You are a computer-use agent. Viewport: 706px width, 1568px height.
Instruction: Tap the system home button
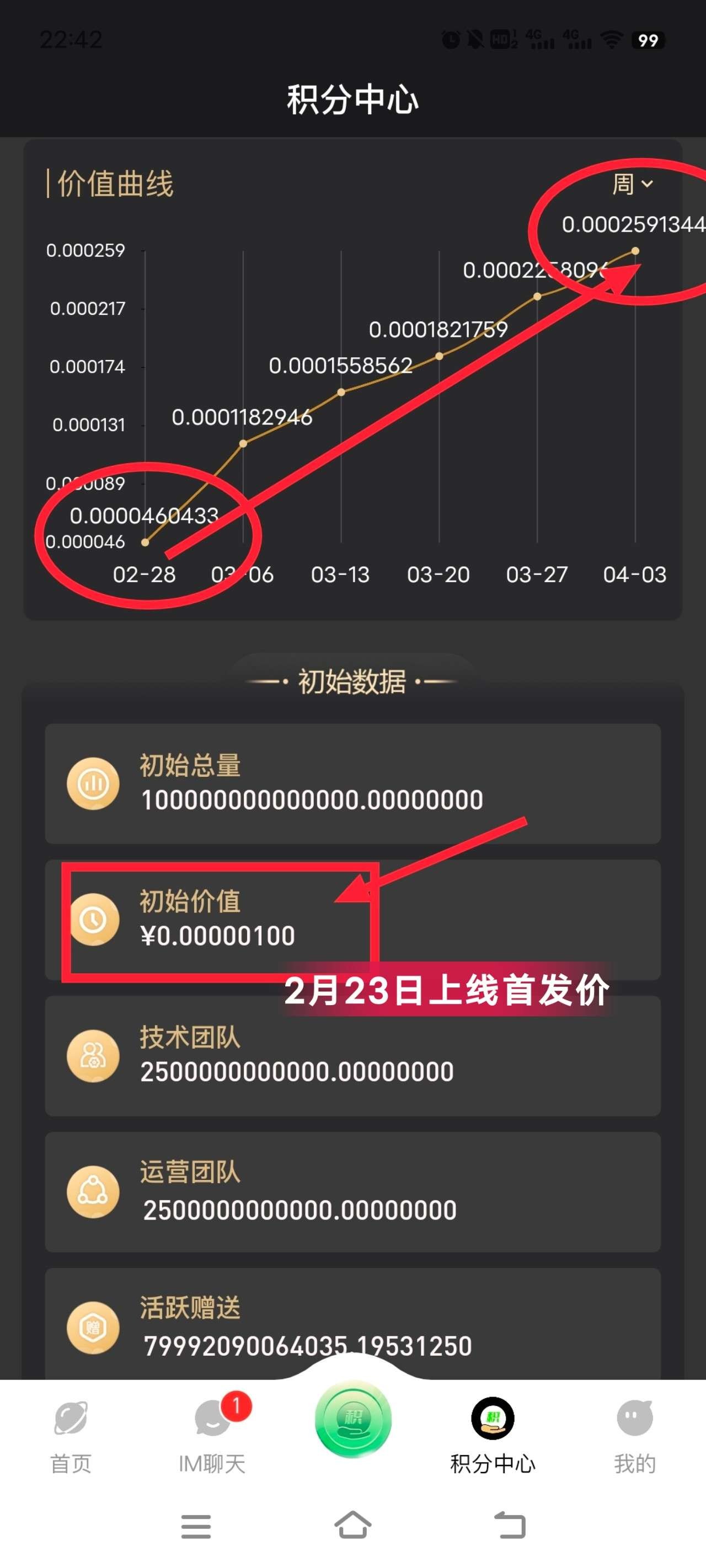[x=352, y=1526]
